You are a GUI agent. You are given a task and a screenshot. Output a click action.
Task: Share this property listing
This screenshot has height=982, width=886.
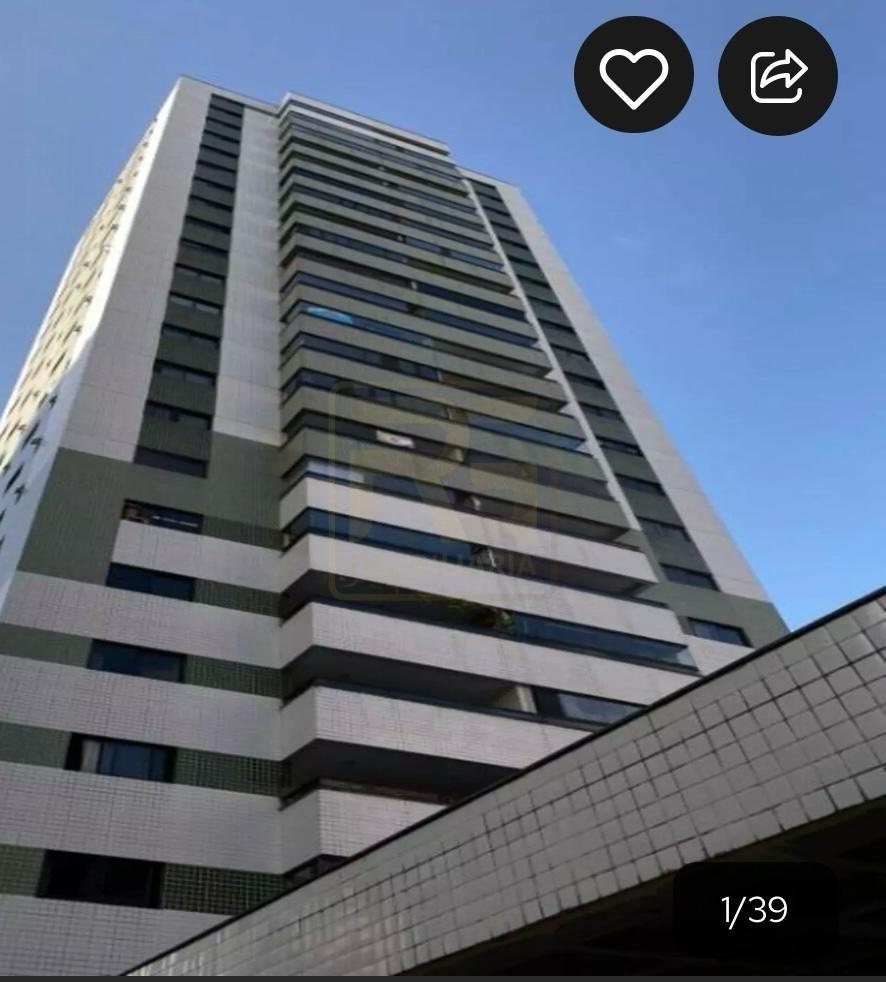click(x=778, y=76)
